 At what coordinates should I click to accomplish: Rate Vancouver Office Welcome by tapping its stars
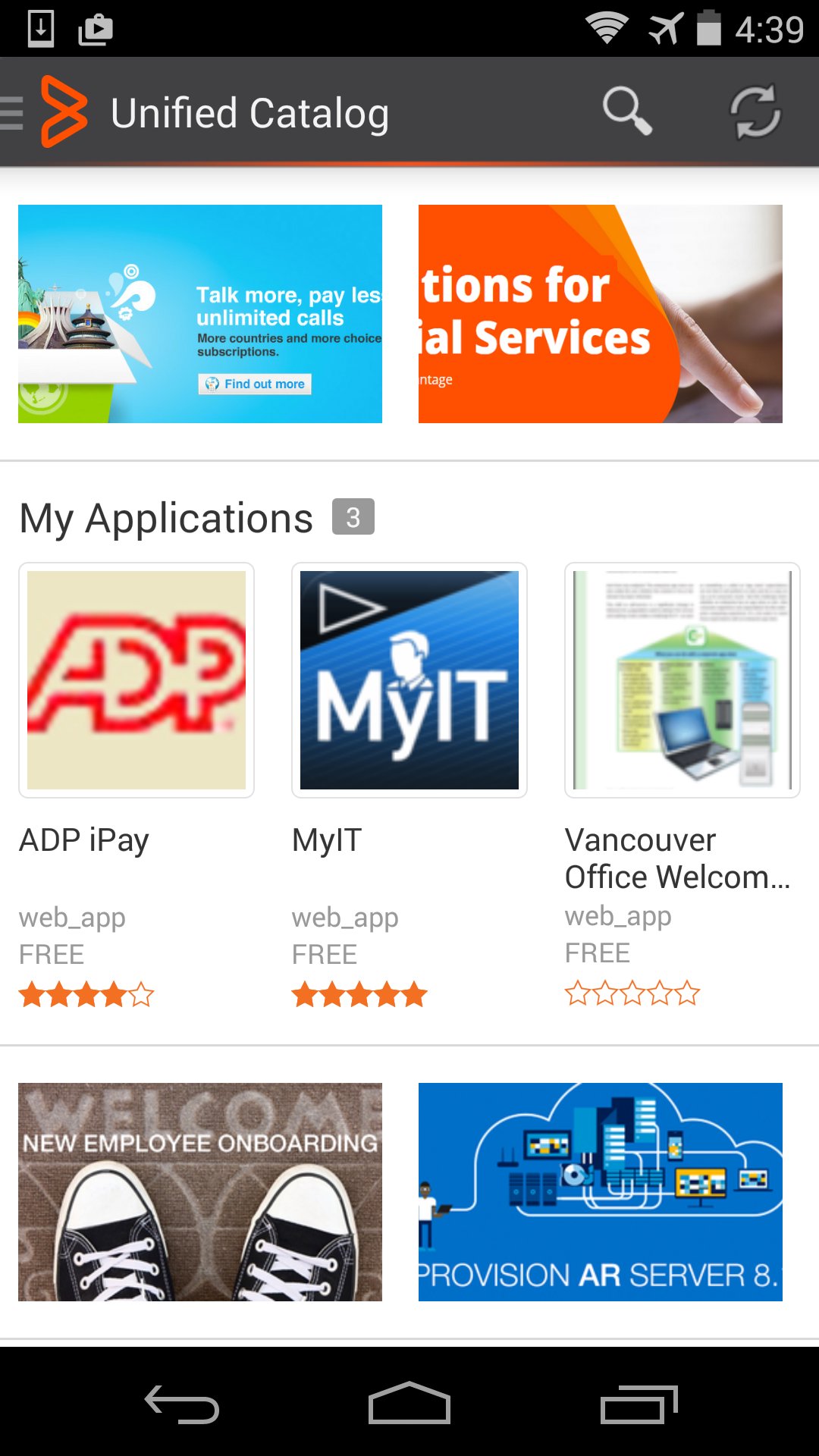[632, 992]
